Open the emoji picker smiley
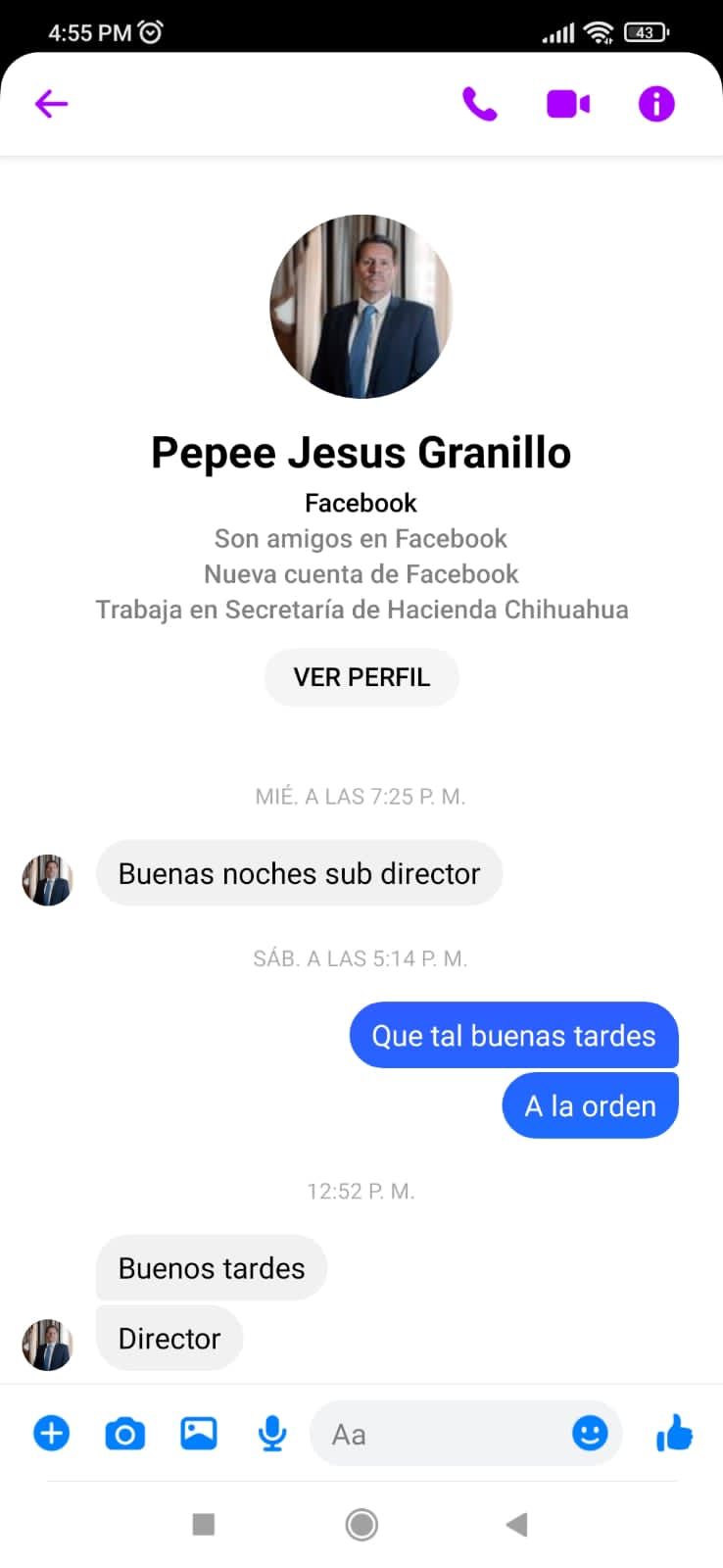 coord(590,1434)
